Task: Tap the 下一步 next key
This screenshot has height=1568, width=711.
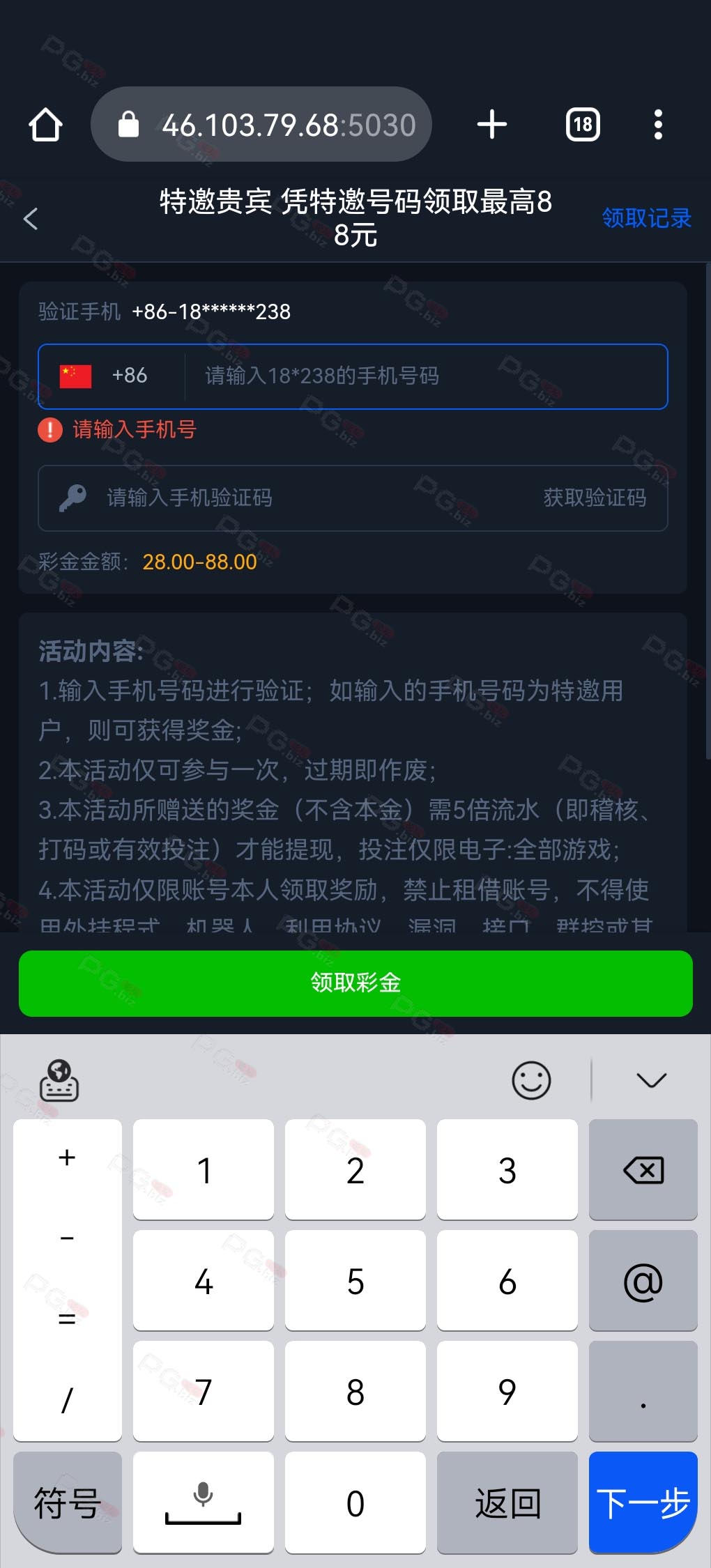Action: pos(643,1503)
